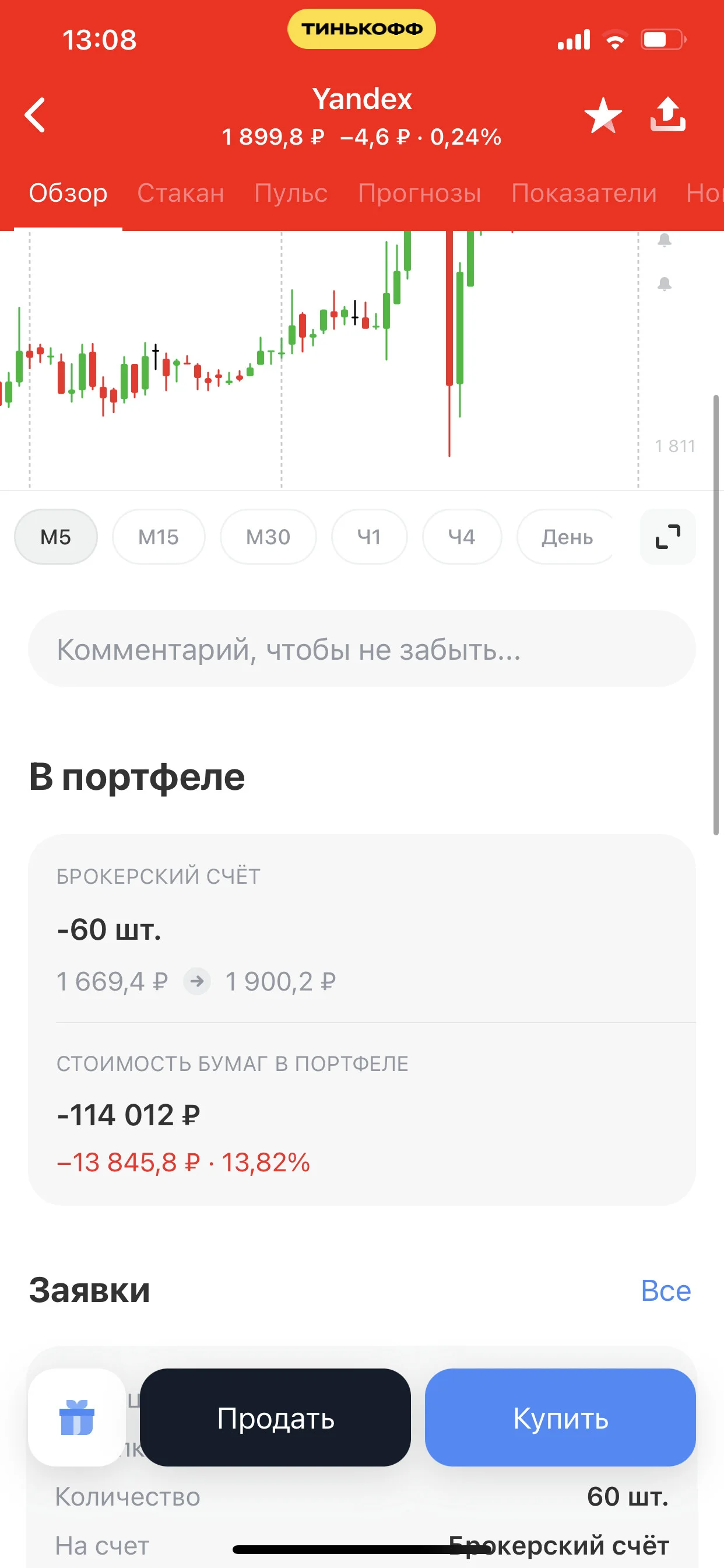The width and height of the screenshot is (724, 1568).
Task: Select the M30 chart interval
Action: [x=268, y=537]
